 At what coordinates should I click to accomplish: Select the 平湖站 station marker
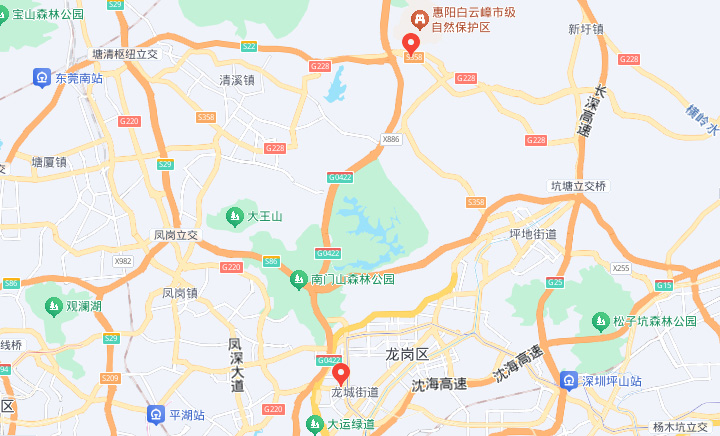click(156, 414)
